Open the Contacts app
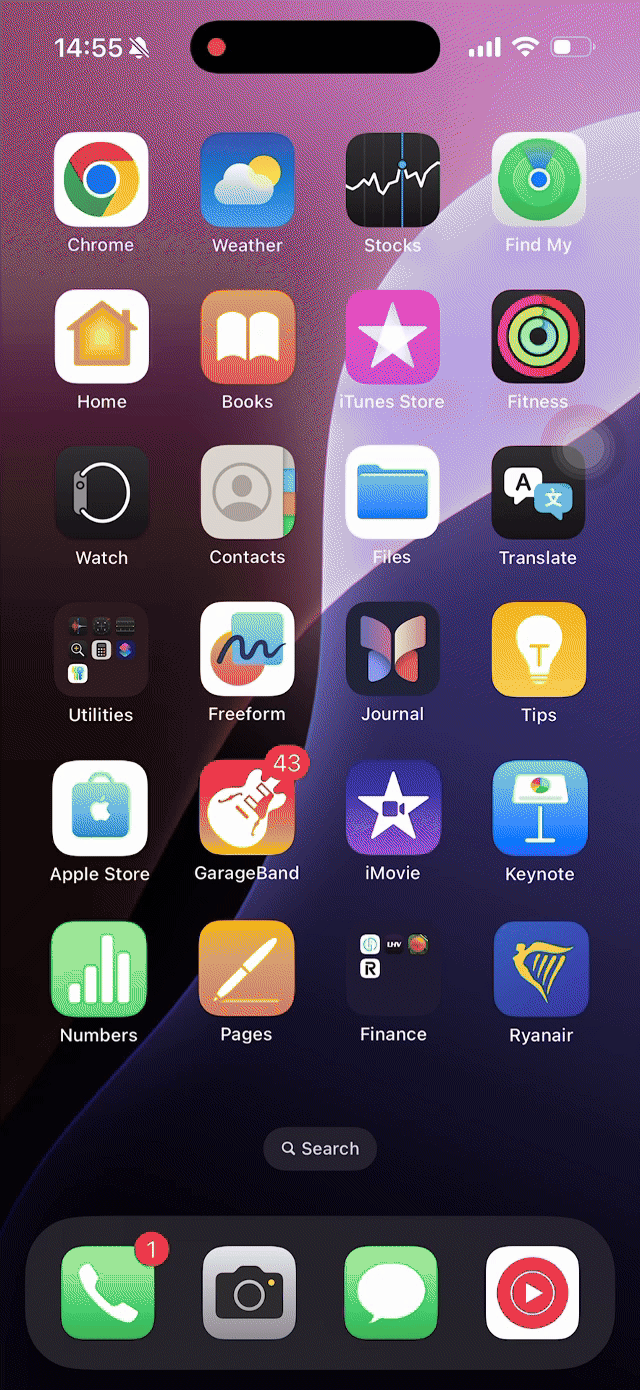This screenshot has width=640, height=1390. [x=247, y=493]
